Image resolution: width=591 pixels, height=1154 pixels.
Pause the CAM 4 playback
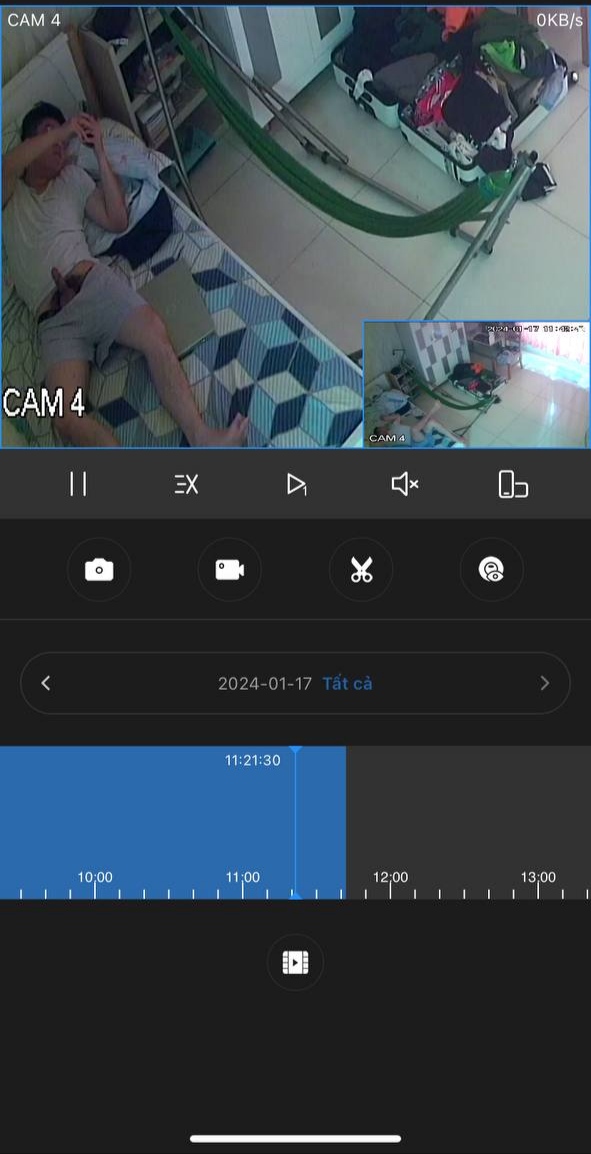click(x=78, y=484)
